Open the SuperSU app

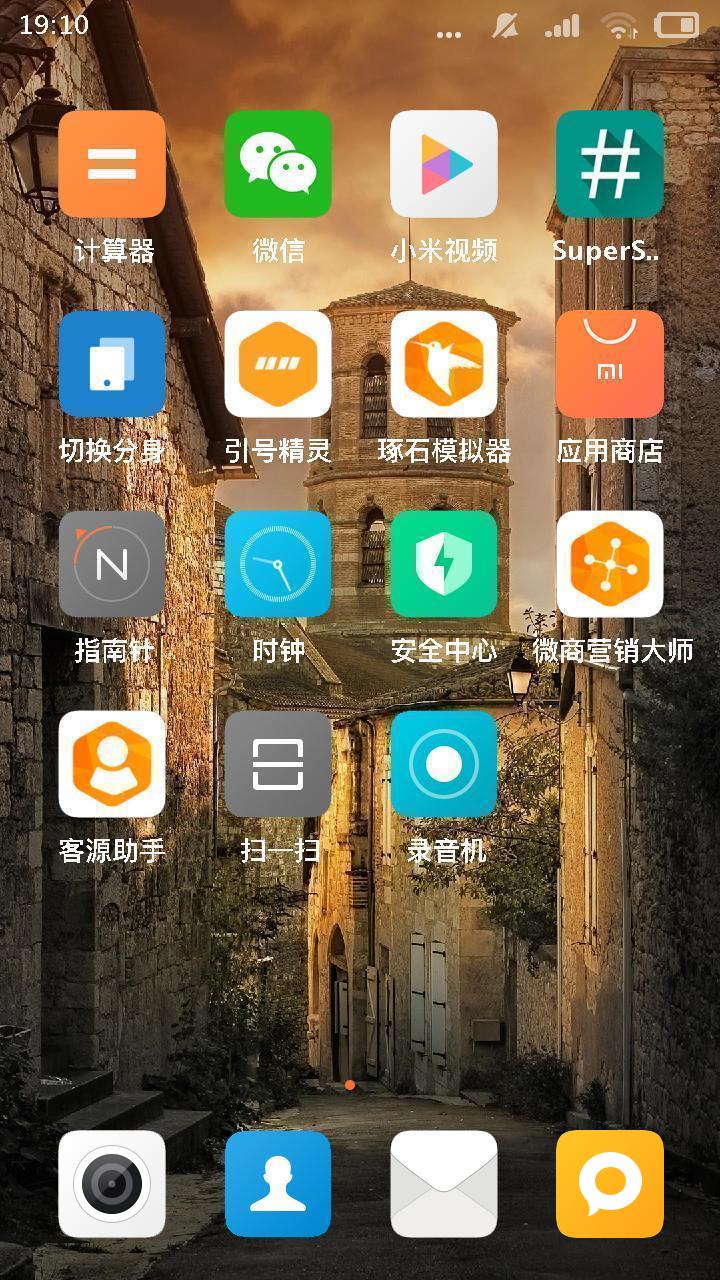[610, 164]
